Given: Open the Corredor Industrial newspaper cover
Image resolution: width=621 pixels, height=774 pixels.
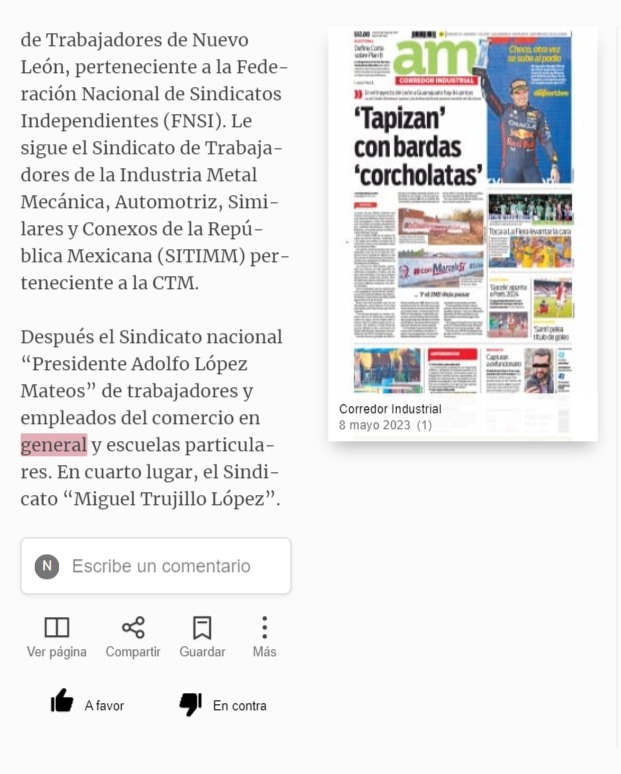Looking at the screenshot, I should [463, 233].
